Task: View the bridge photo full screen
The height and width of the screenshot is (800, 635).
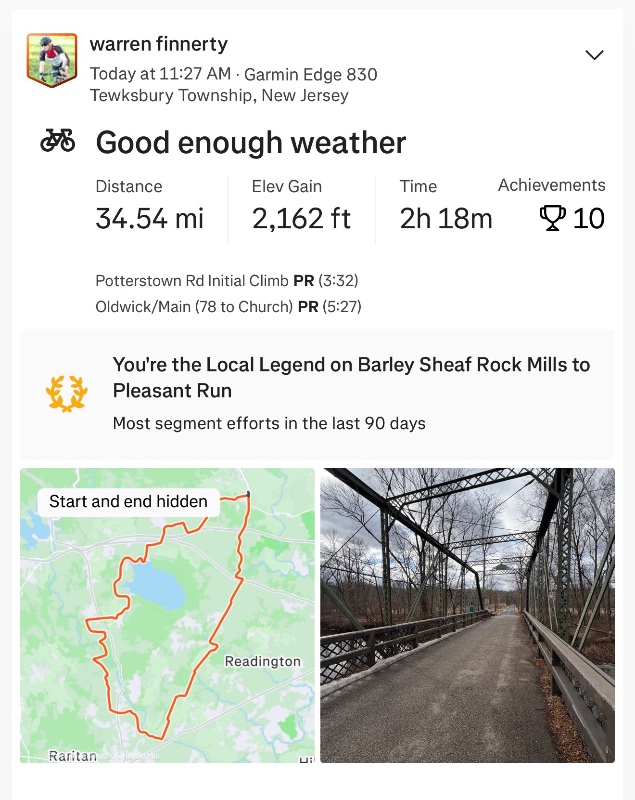Action: pos(467,615)
